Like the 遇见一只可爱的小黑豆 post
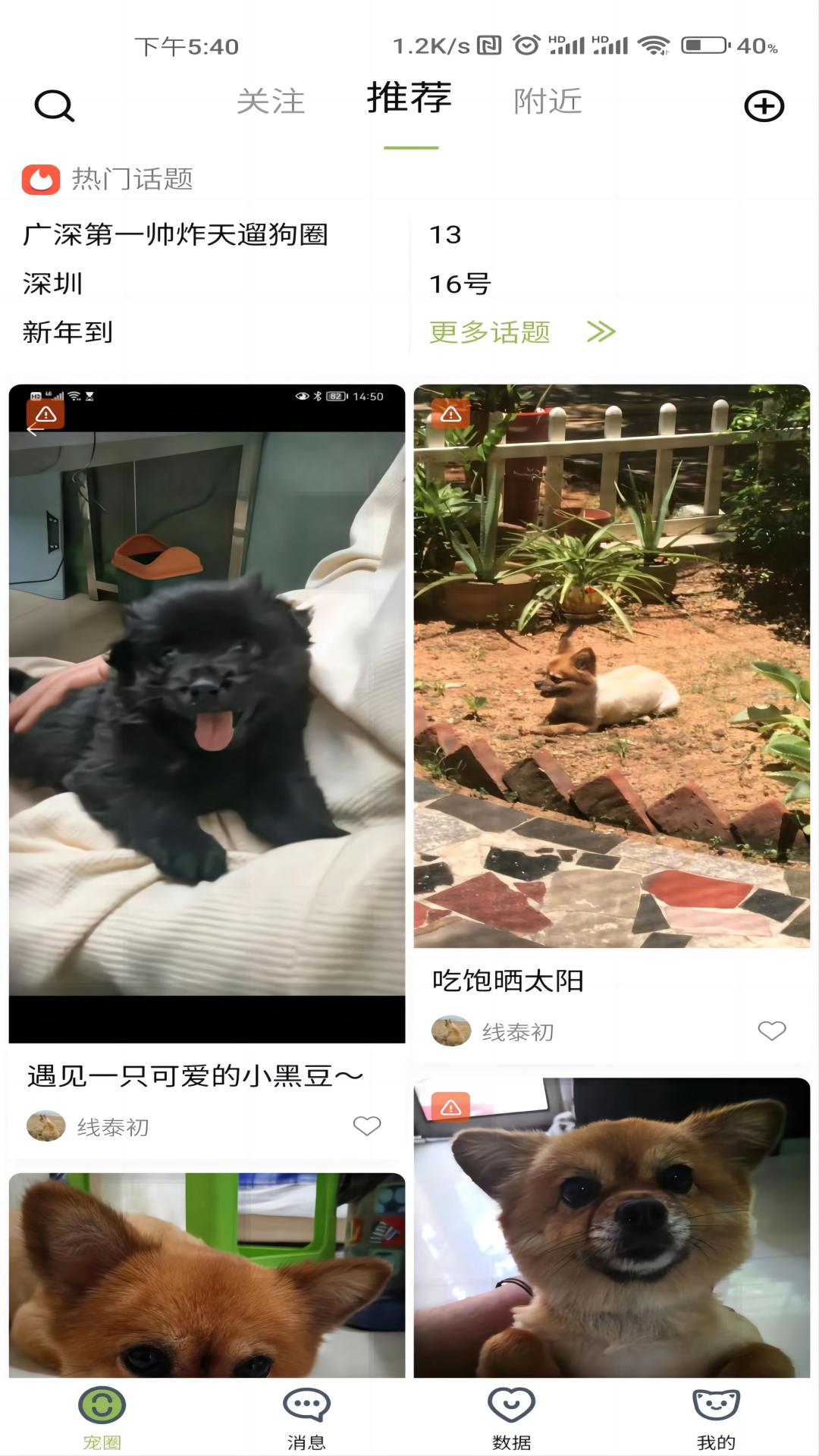This screenshot has width=819, height=1456. 367,1126
